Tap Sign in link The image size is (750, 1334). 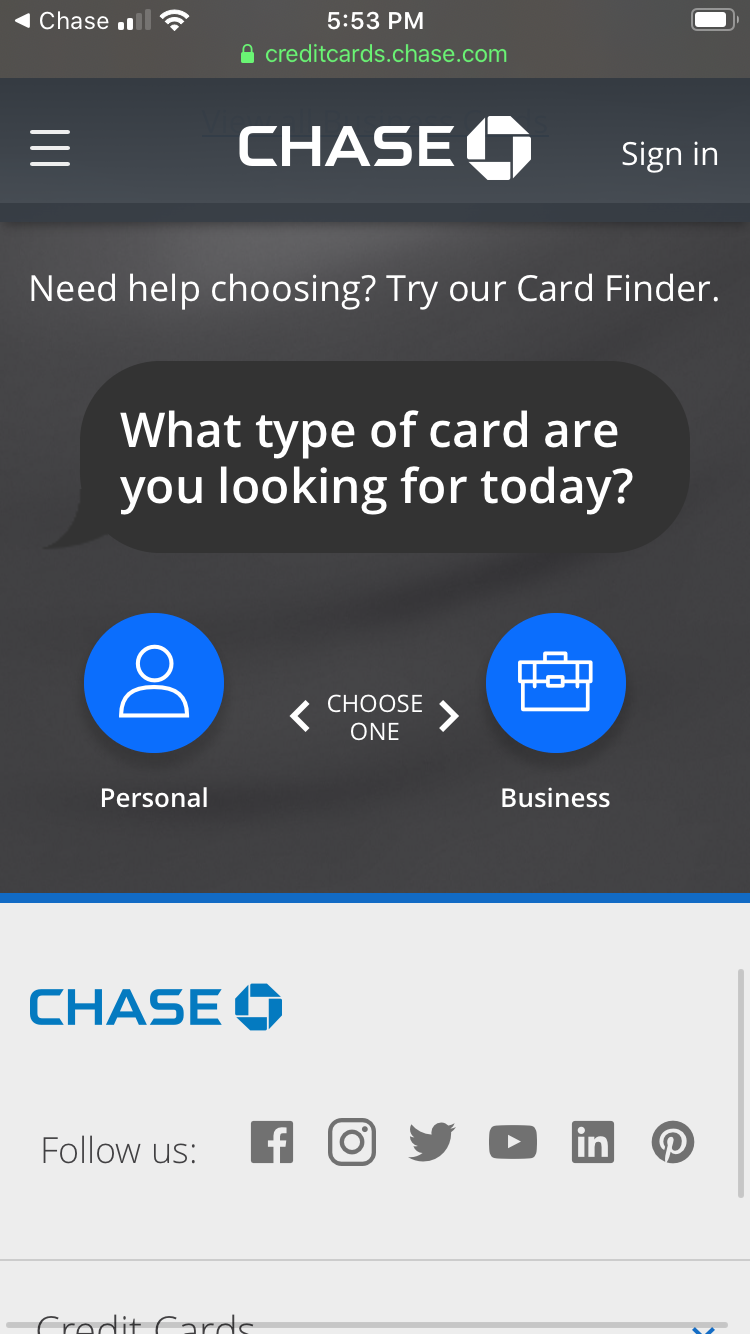point(669,154)
